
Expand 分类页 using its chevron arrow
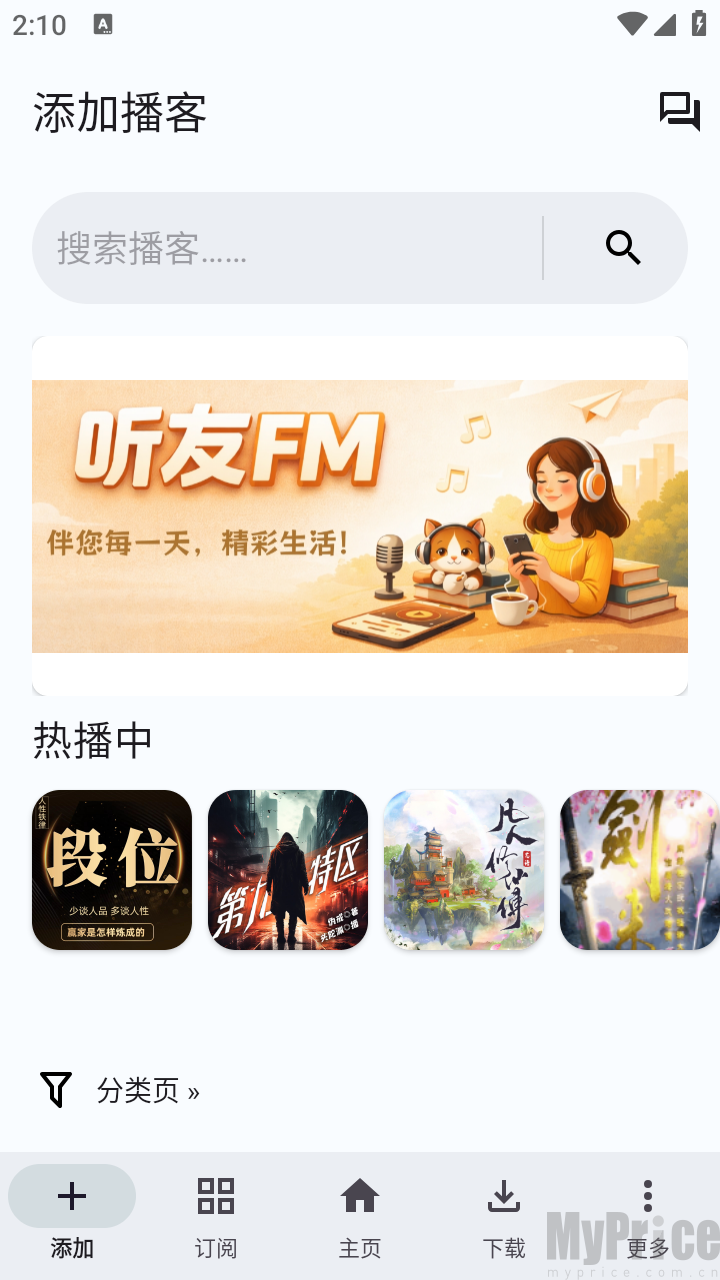coord(192,1091)
